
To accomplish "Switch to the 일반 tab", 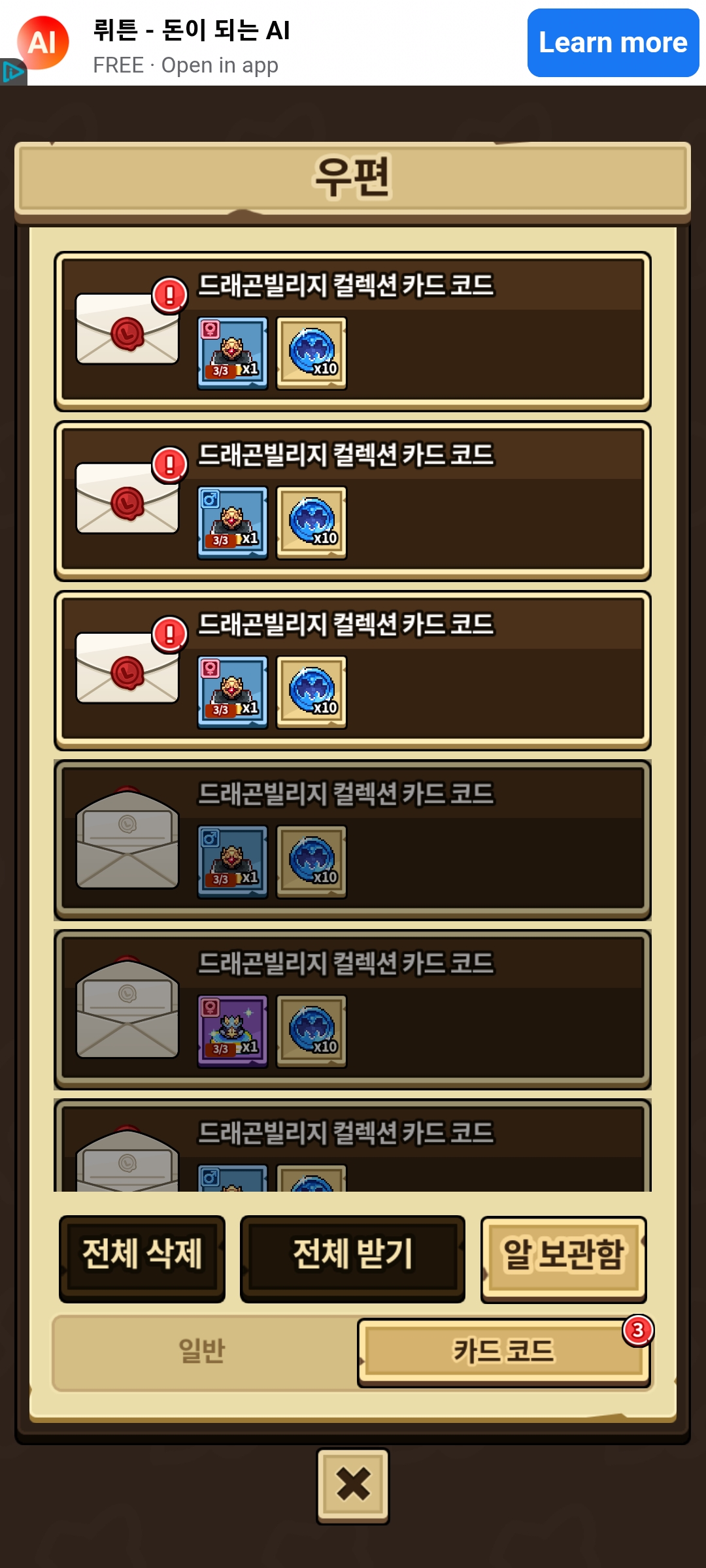I will pos(203,1351).
